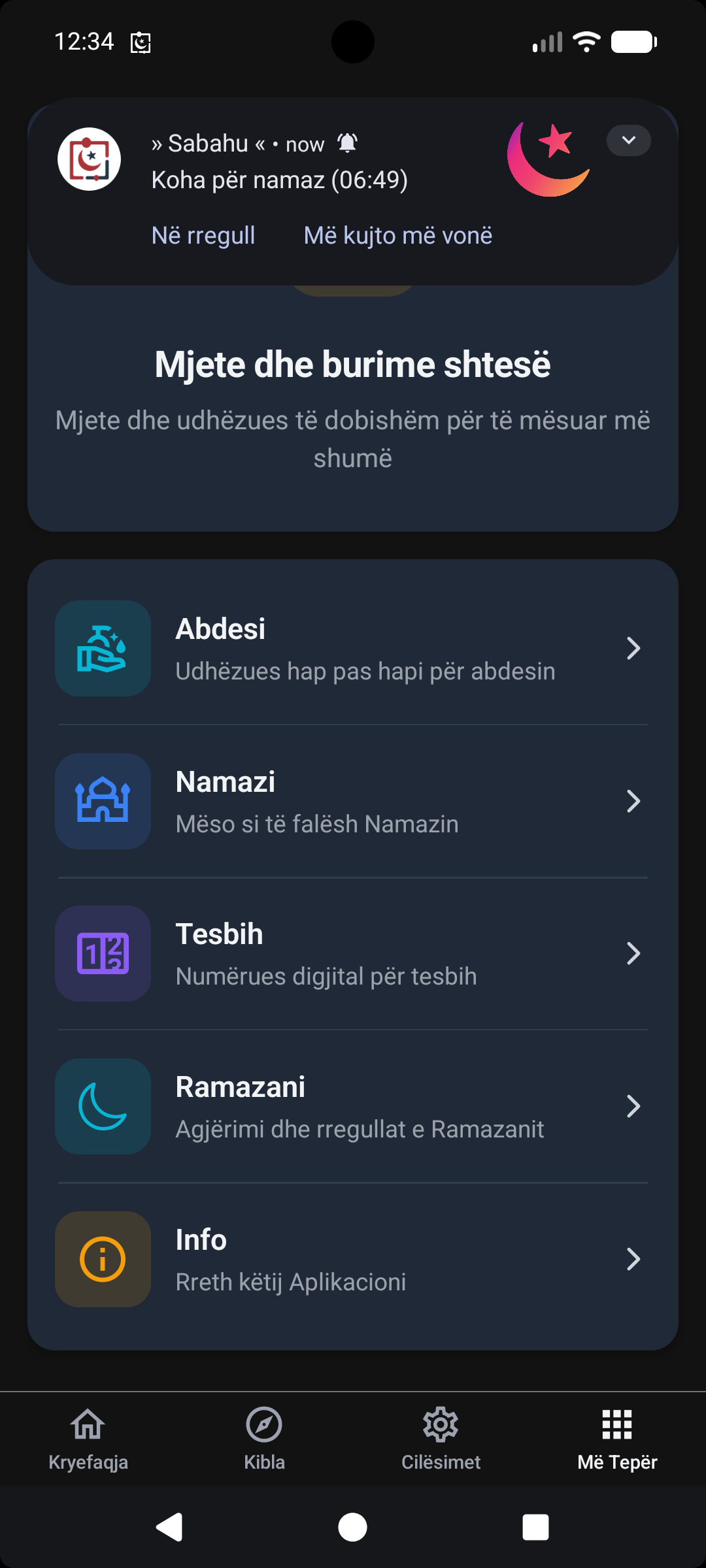The width and height of the screenshot is (706, 1568).
Task: Tap the system back button
Action: point(169,1527)
